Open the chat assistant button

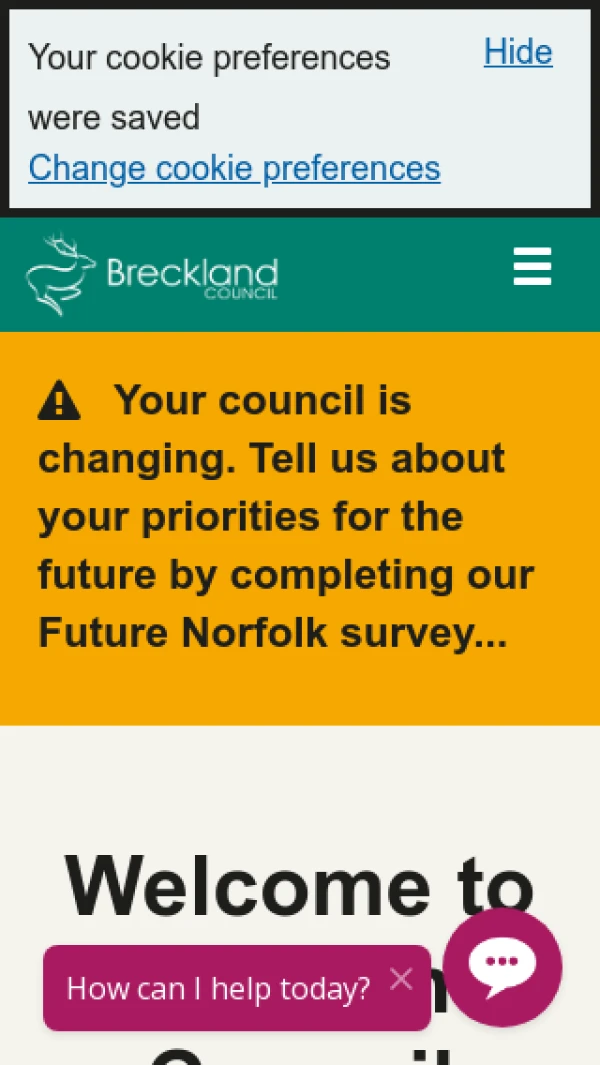502,967
